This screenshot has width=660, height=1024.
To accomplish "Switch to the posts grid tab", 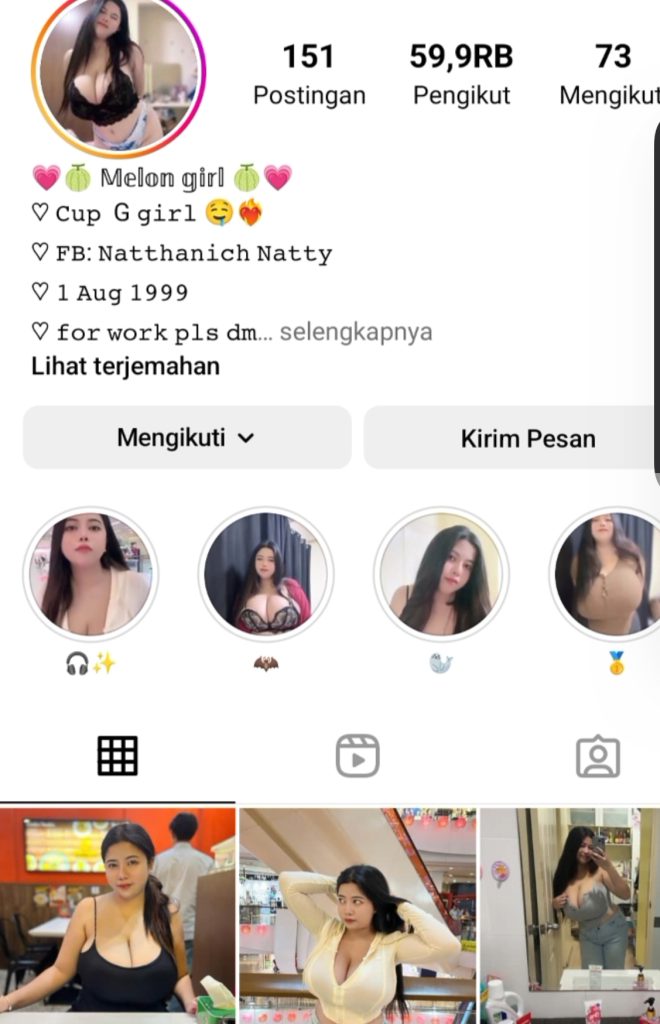I will 117,757.
